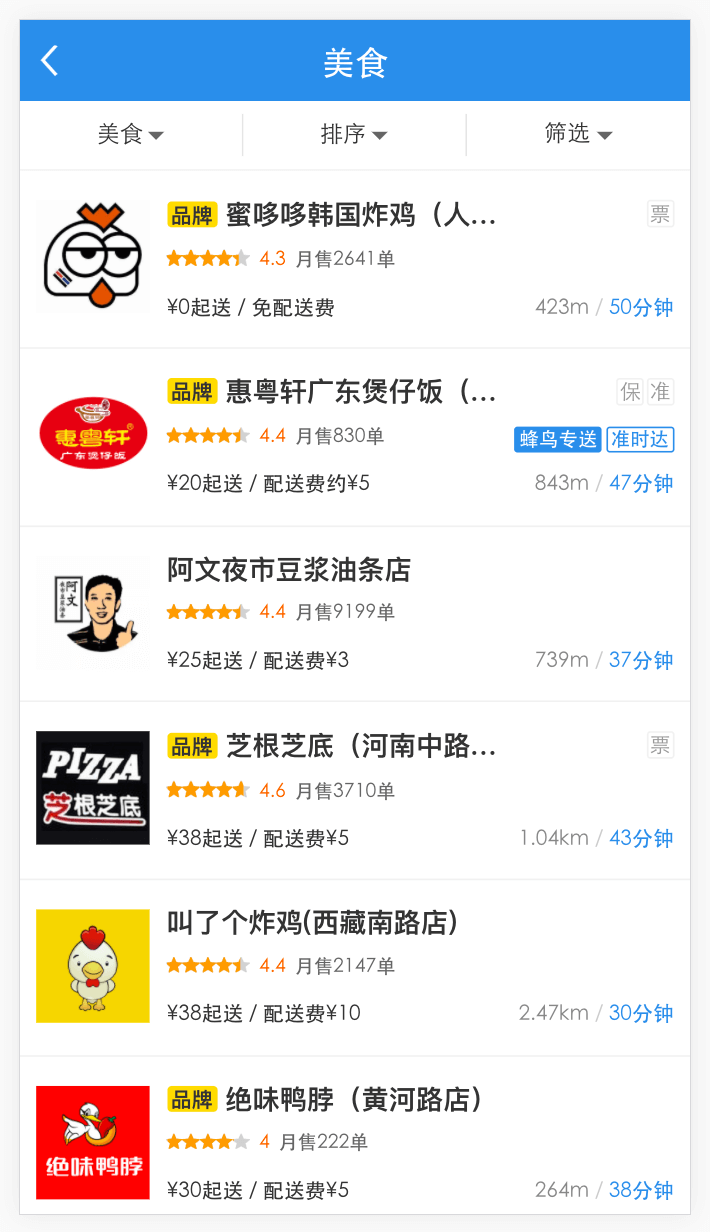Expand the 美食 category dropdown
This screenshot has width=710, height=1232.
pyautogui.click(x=131, y=134)
